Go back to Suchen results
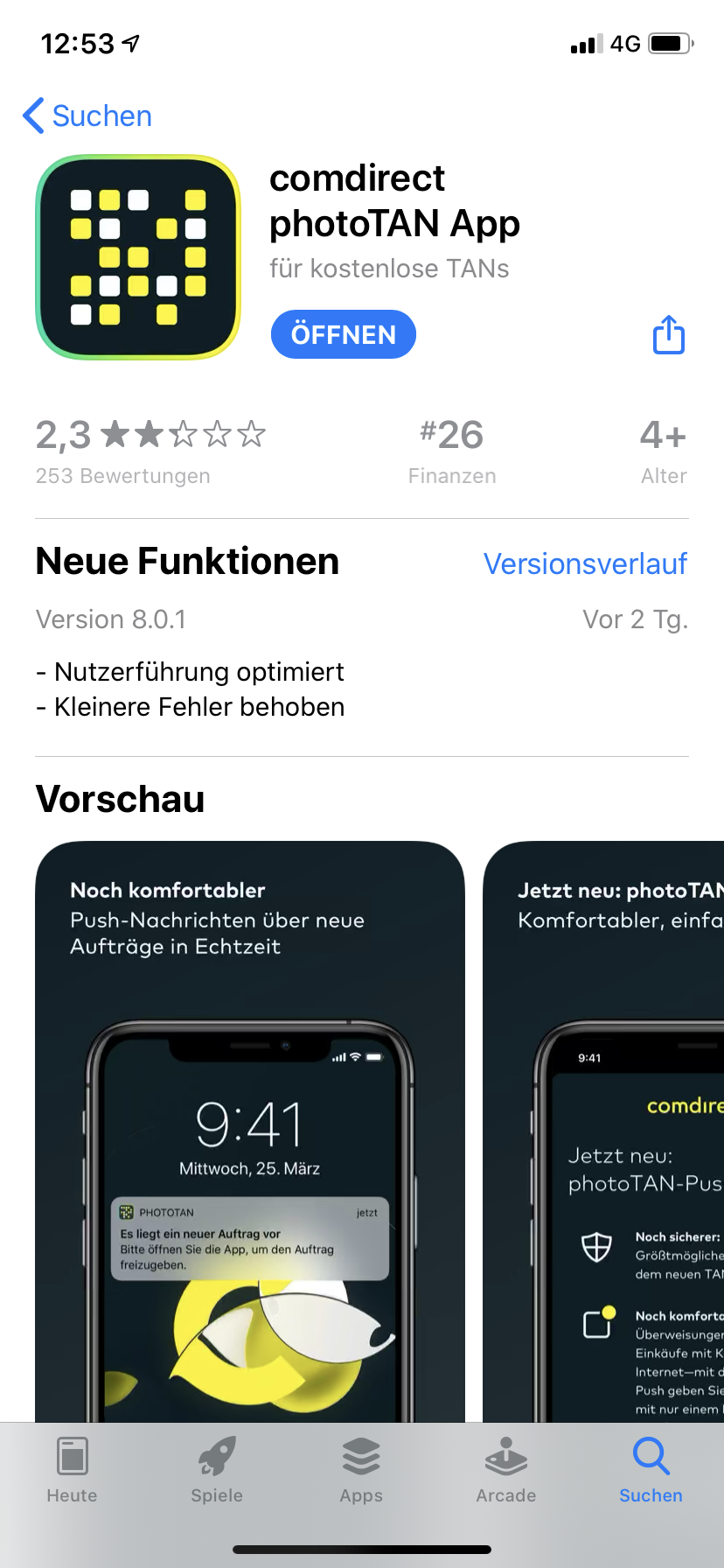 point(87,115)
